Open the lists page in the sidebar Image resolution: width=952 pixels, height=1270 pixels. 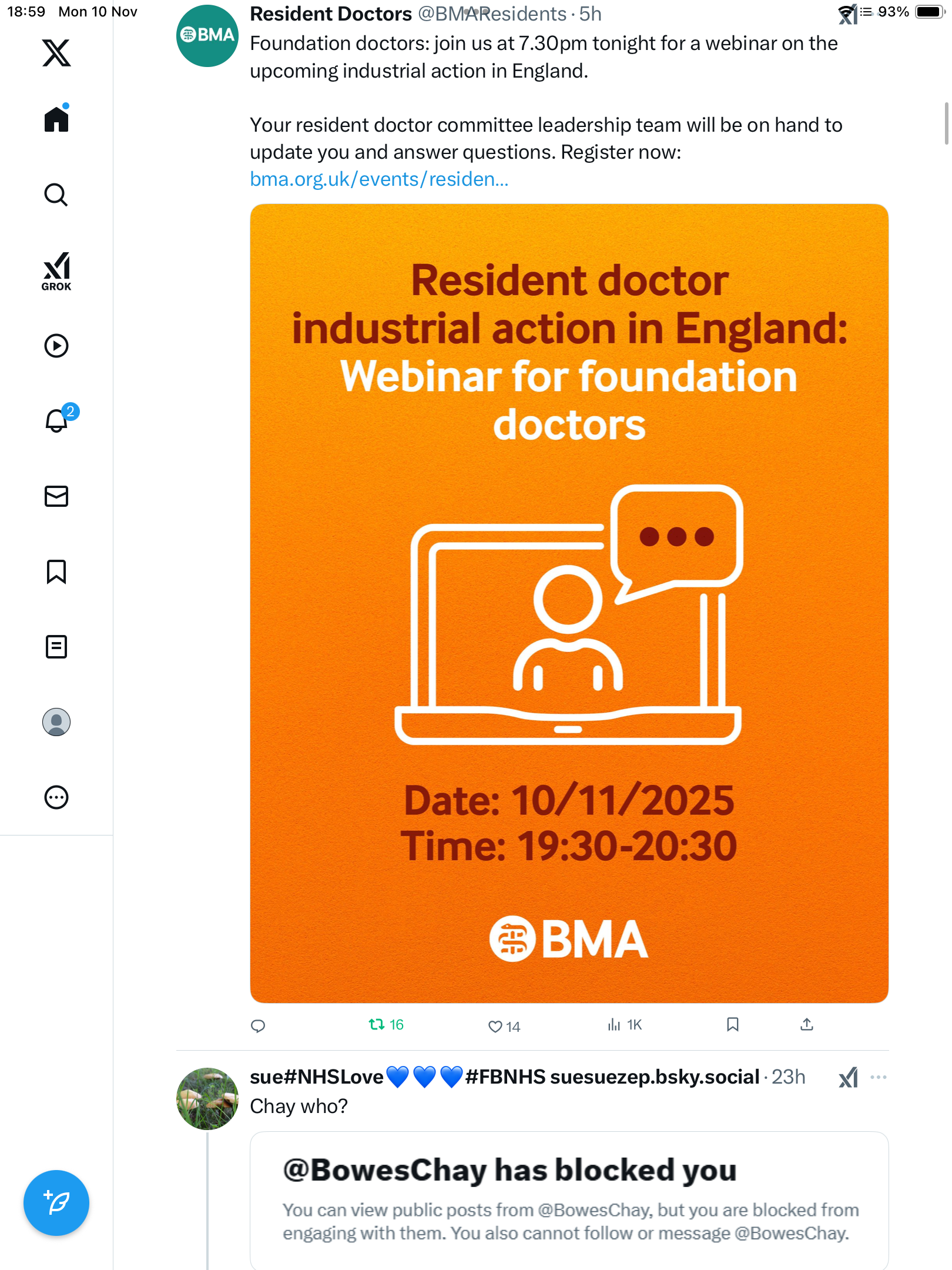click(x=56, y=647)
